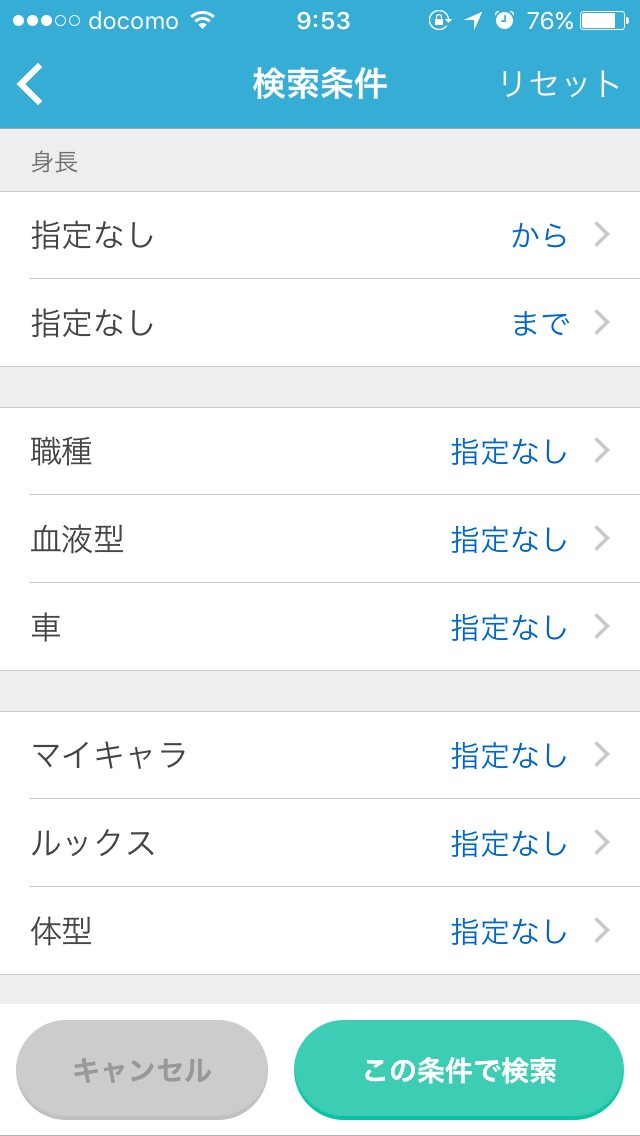Open the 体型 body type filter
Image resolution: width=640 pixels, height=1136 pixels.
(x=320, y=931)
